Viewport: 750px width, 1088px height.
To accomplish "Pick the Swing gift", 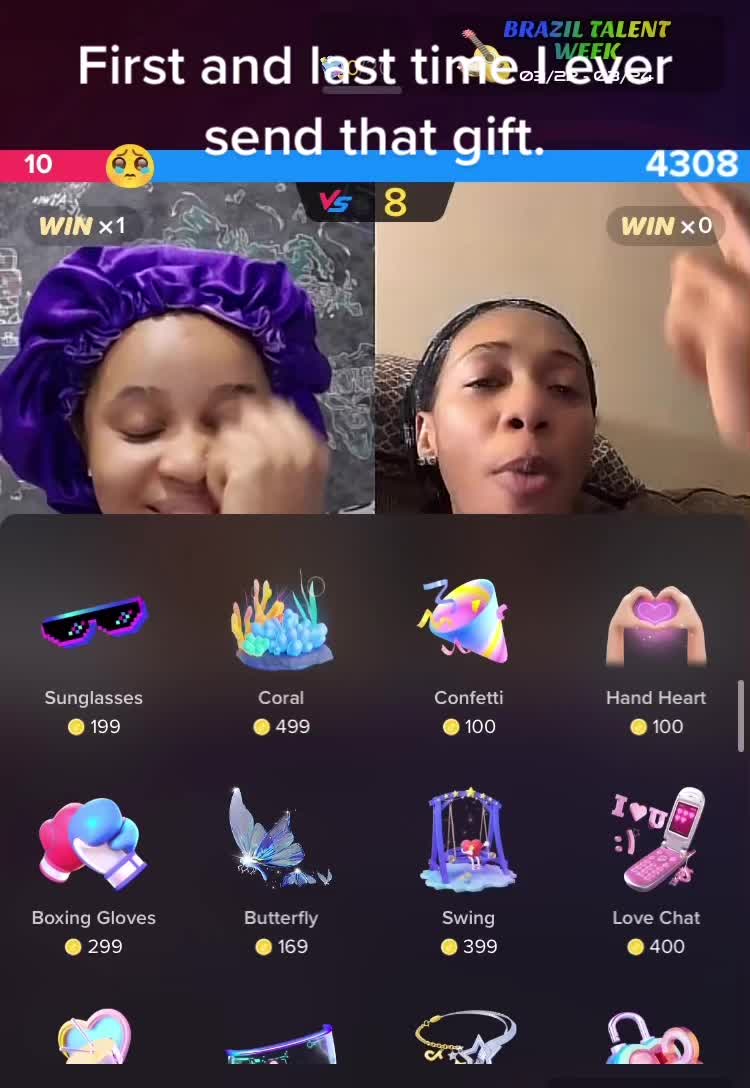I will pyautogui.click(x=468, y=843).
